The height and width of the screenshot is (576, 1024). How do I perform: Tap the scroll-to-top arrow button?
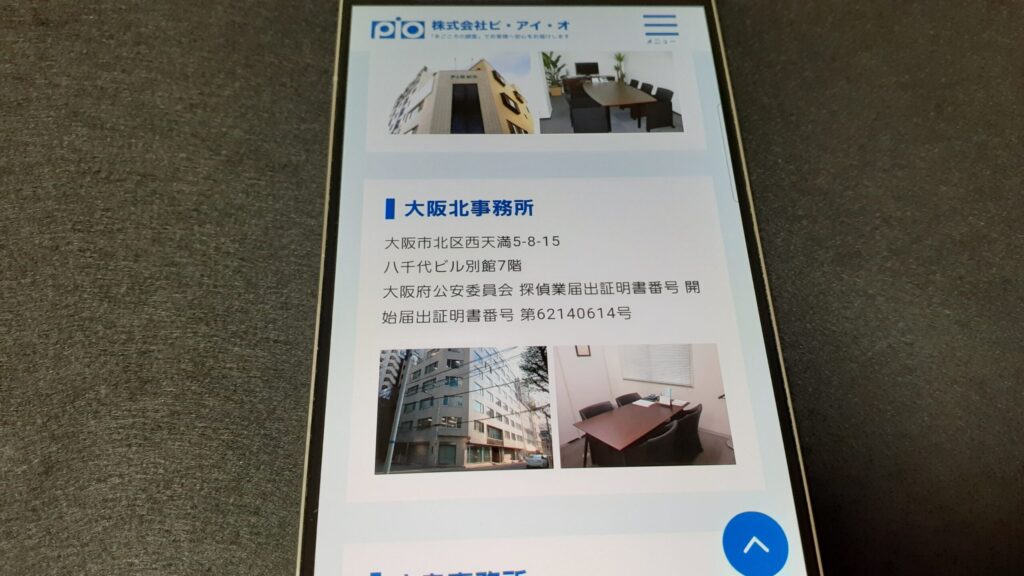755,544
